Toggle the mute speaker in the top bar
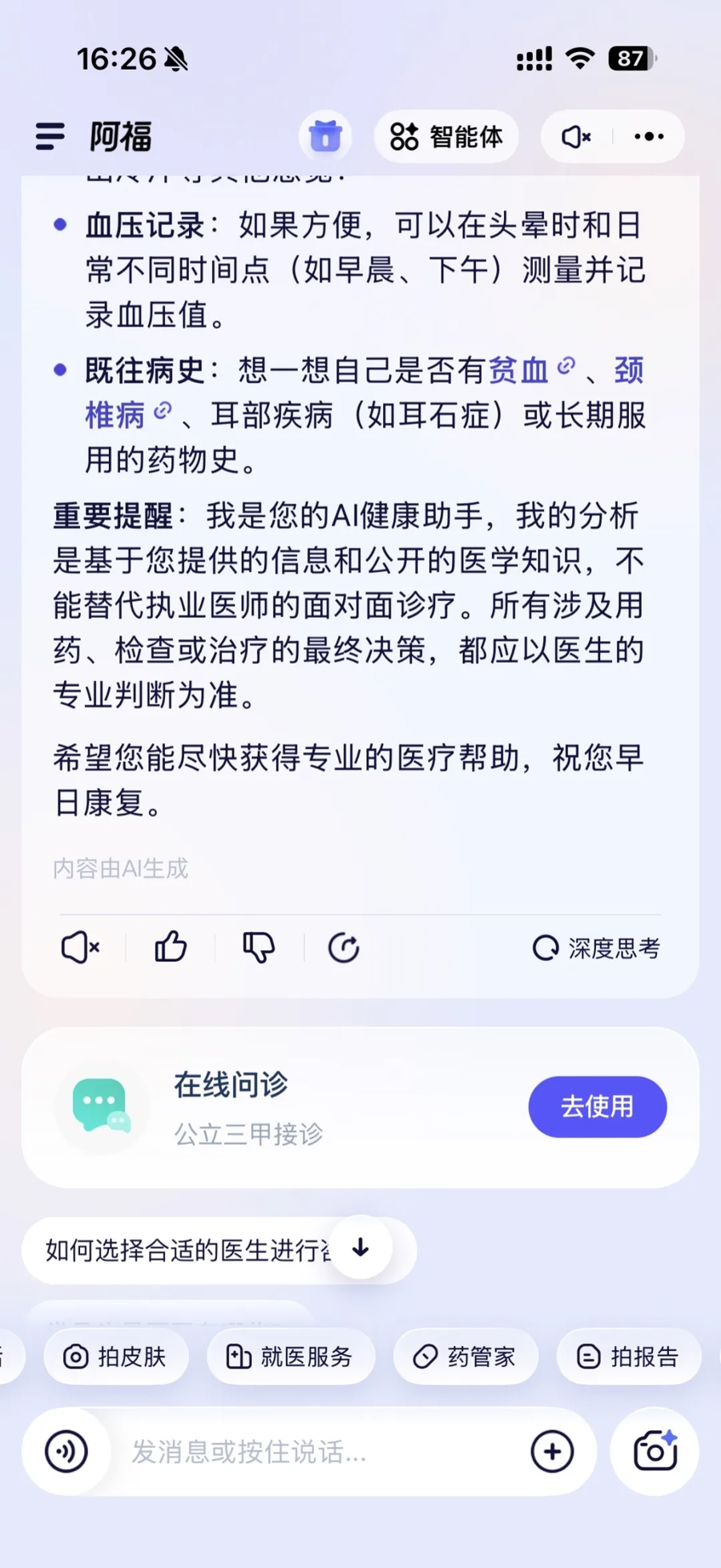Viewport: 721px width, 1568px height. point(576,137)
